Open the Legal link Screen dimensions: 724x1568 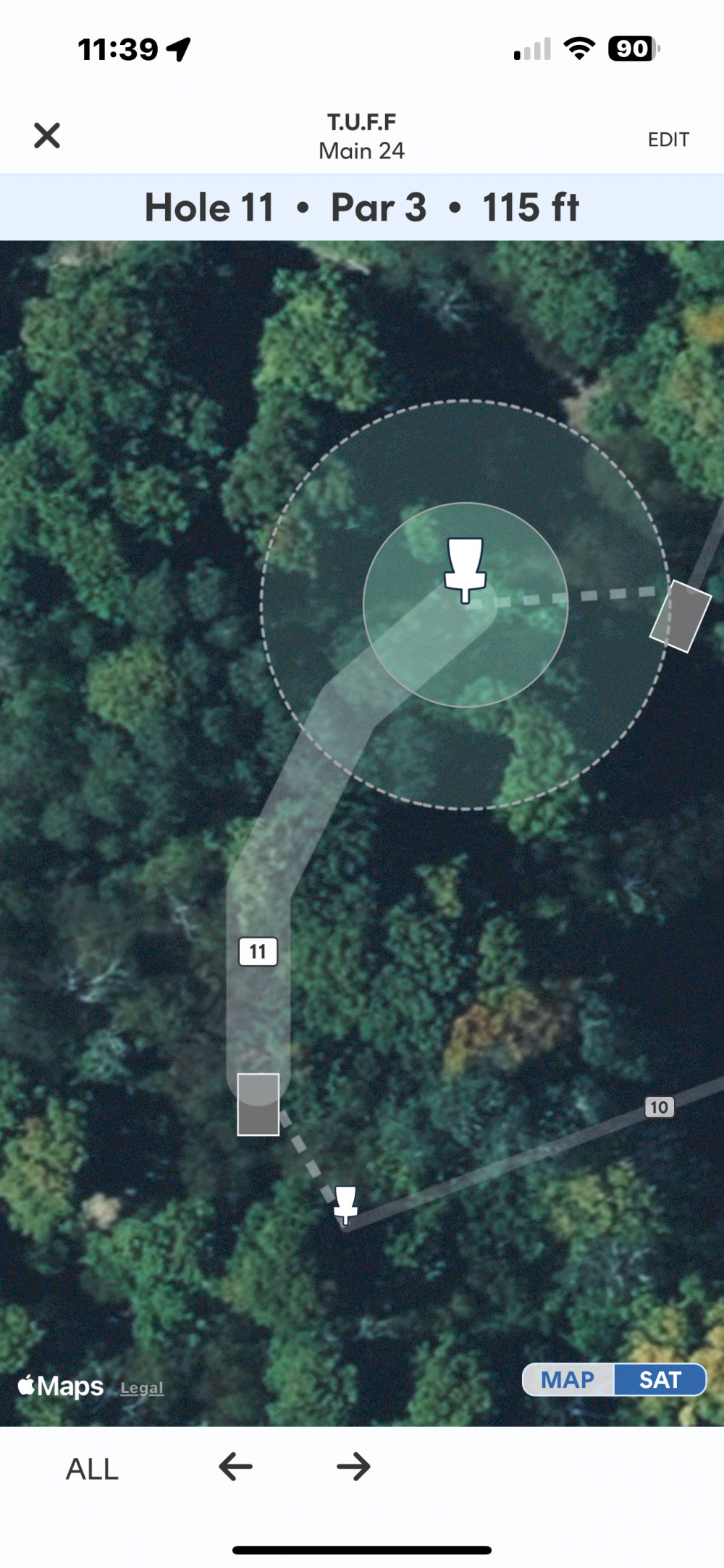pos(142,1388)
